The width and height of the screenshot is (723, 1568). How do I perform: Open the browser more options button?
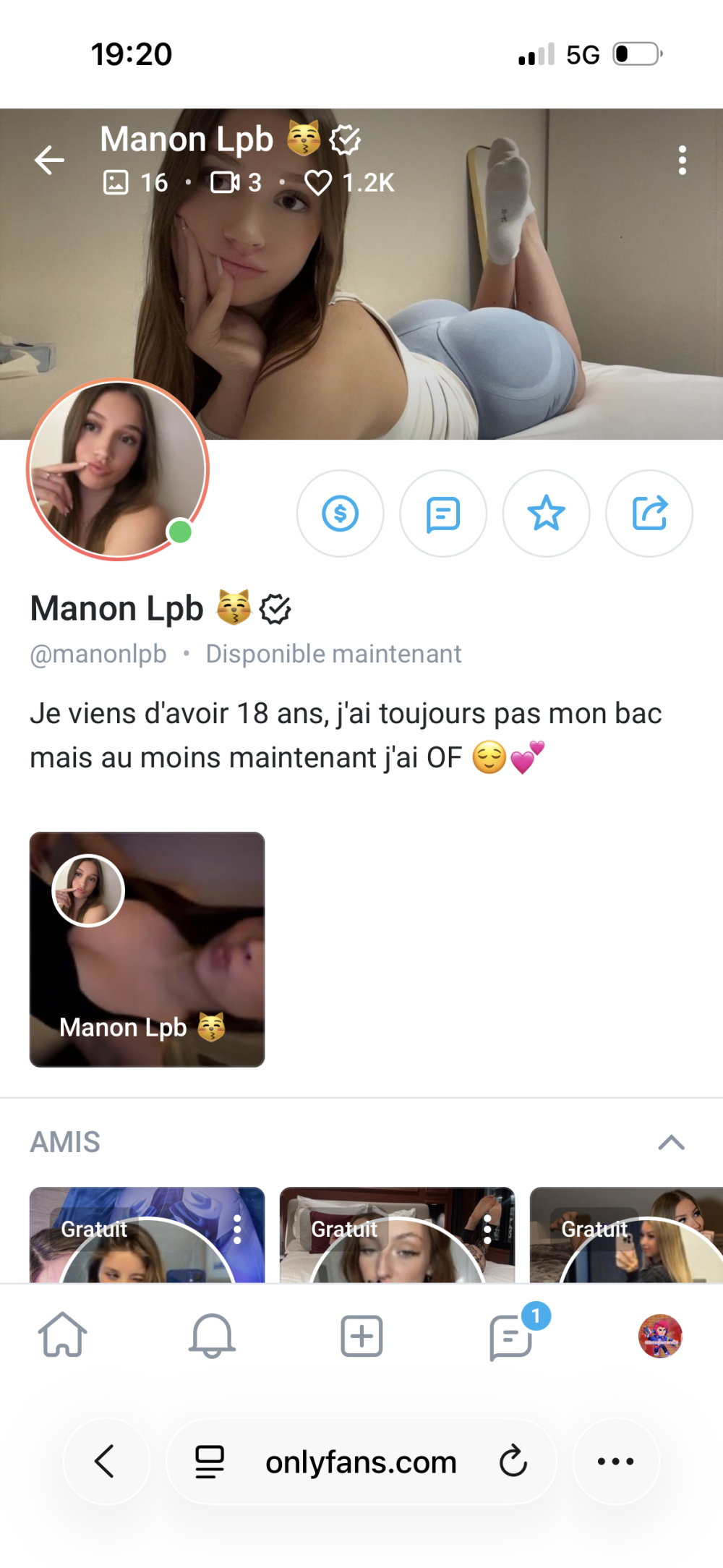pos(616,1462)
